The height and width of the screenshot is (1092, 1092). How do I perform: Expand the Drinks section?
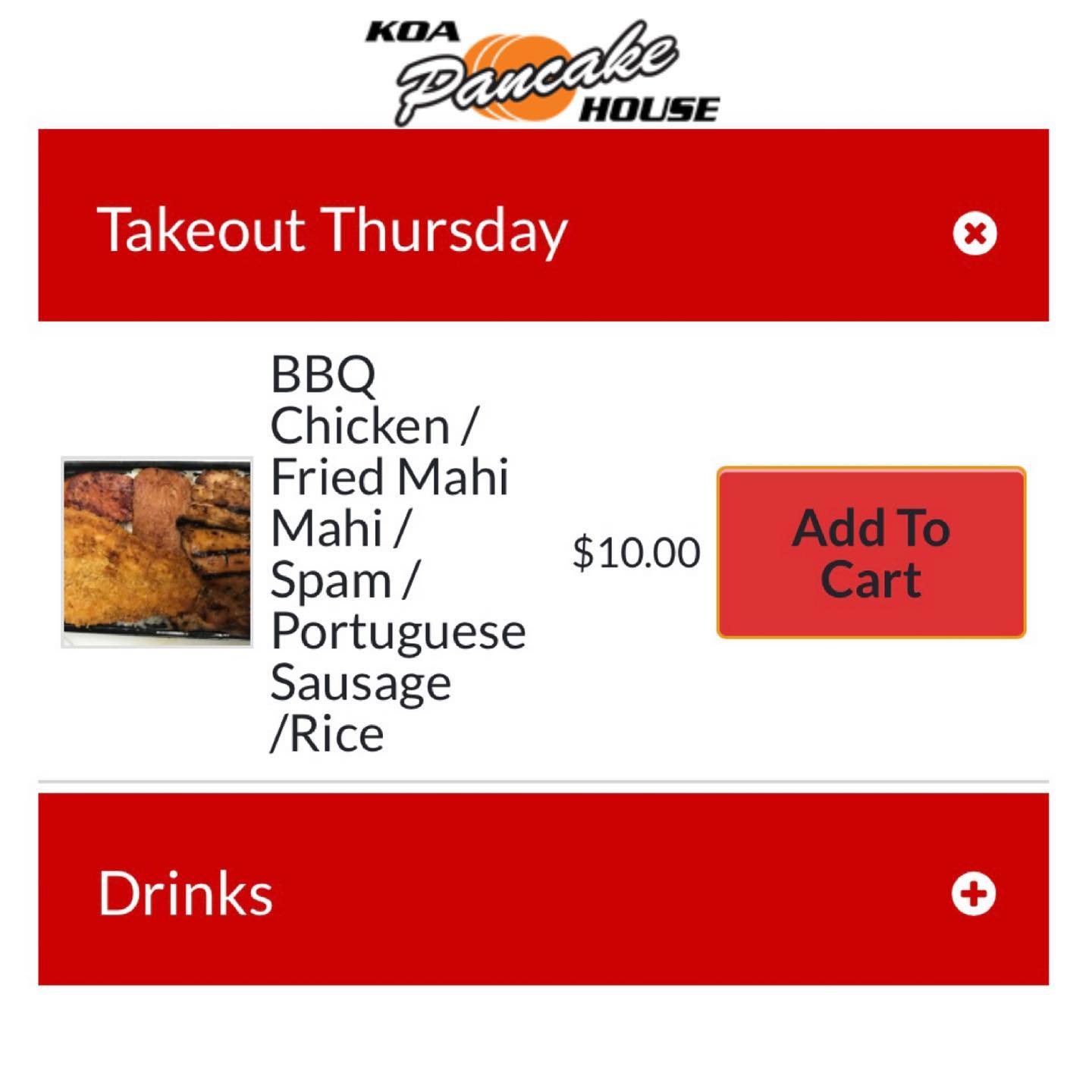click(x=974, y=894)
